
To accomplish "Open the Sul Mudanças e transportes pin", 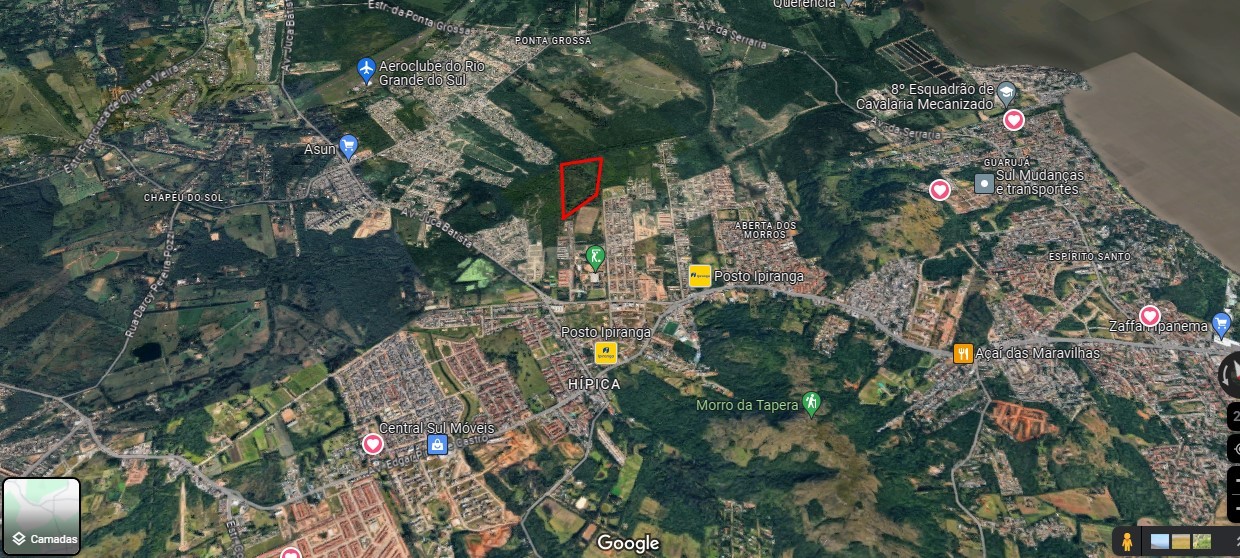I will pyautogui.click(x=985, y=184).
